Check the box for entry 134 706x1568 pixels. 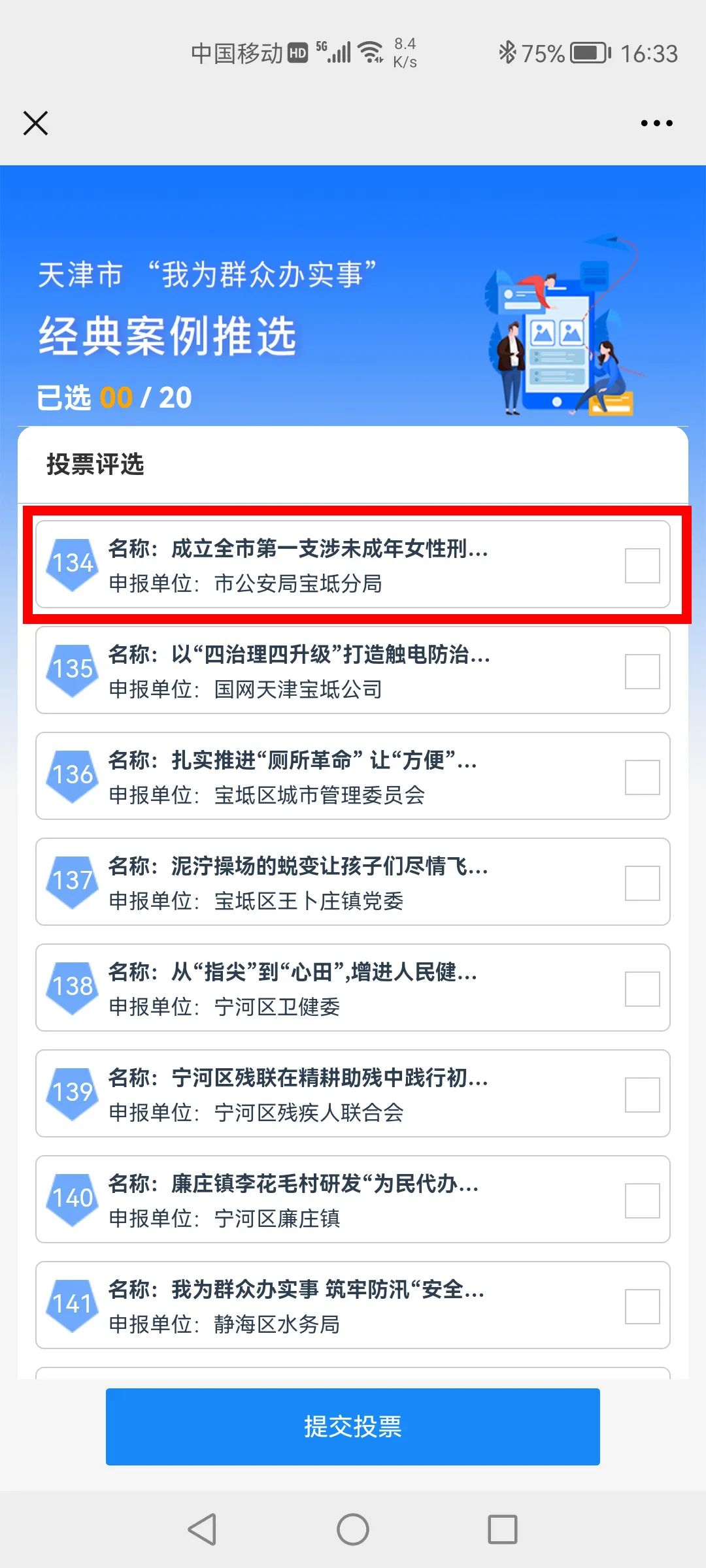click(x=642, y=565)
